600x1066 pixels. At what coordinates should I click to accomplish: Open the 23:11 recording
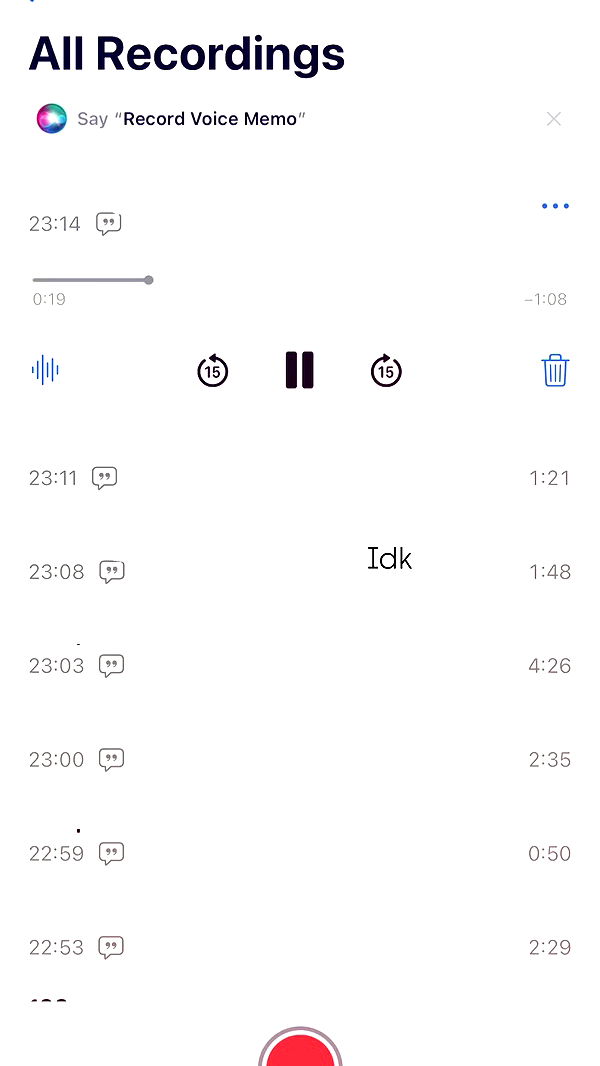pos(299,478)
